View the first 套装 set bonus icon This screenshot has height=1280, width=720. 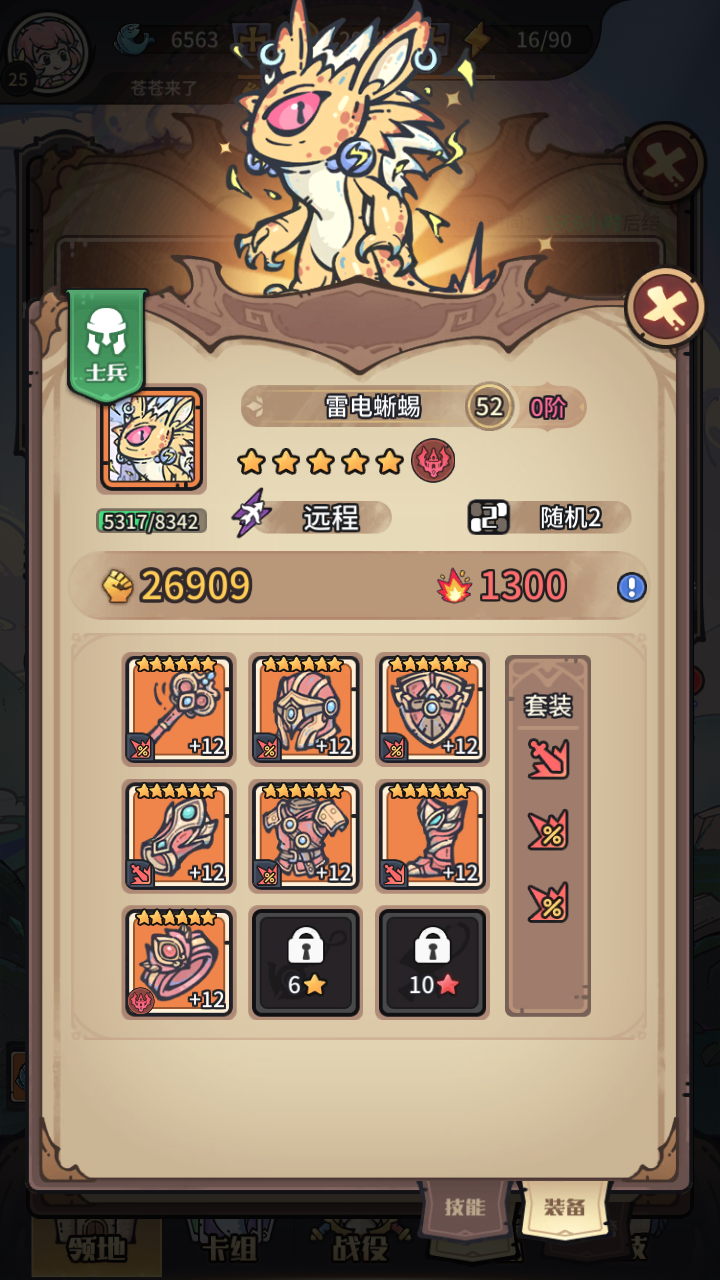tap(546, 760)
